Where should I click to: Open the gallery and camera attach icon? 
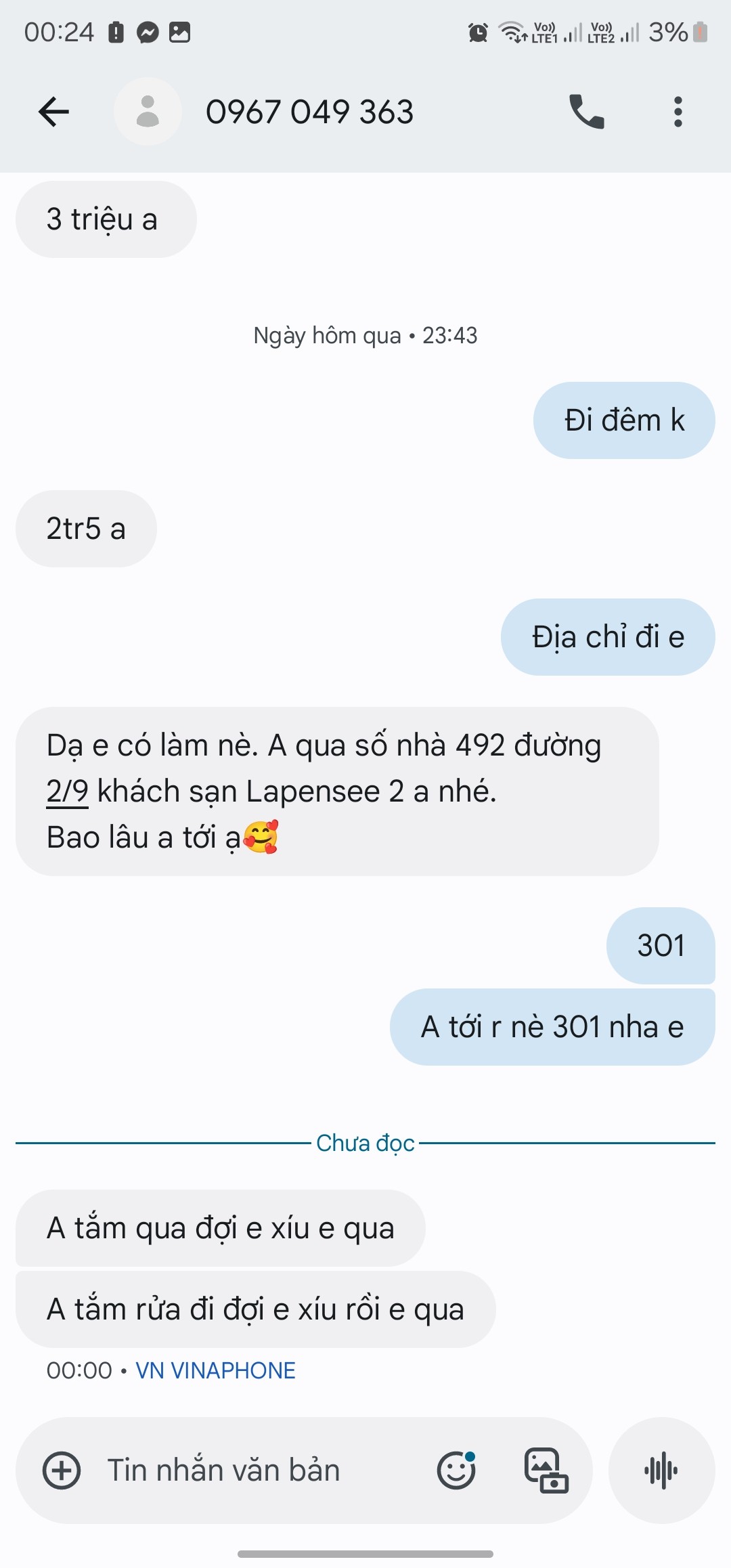tap(546, 1471)
